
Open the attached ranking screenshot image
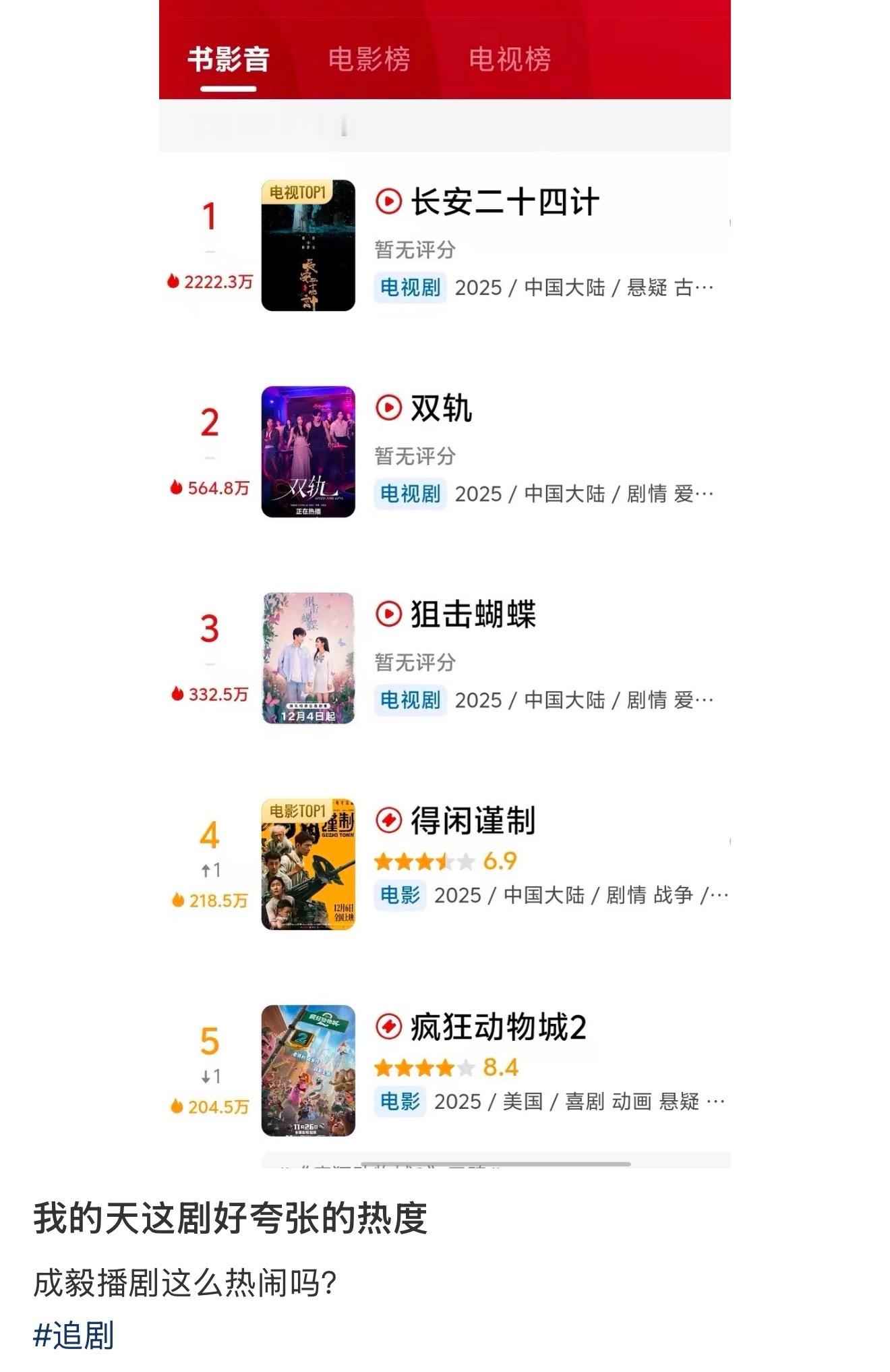coord(444,583)
